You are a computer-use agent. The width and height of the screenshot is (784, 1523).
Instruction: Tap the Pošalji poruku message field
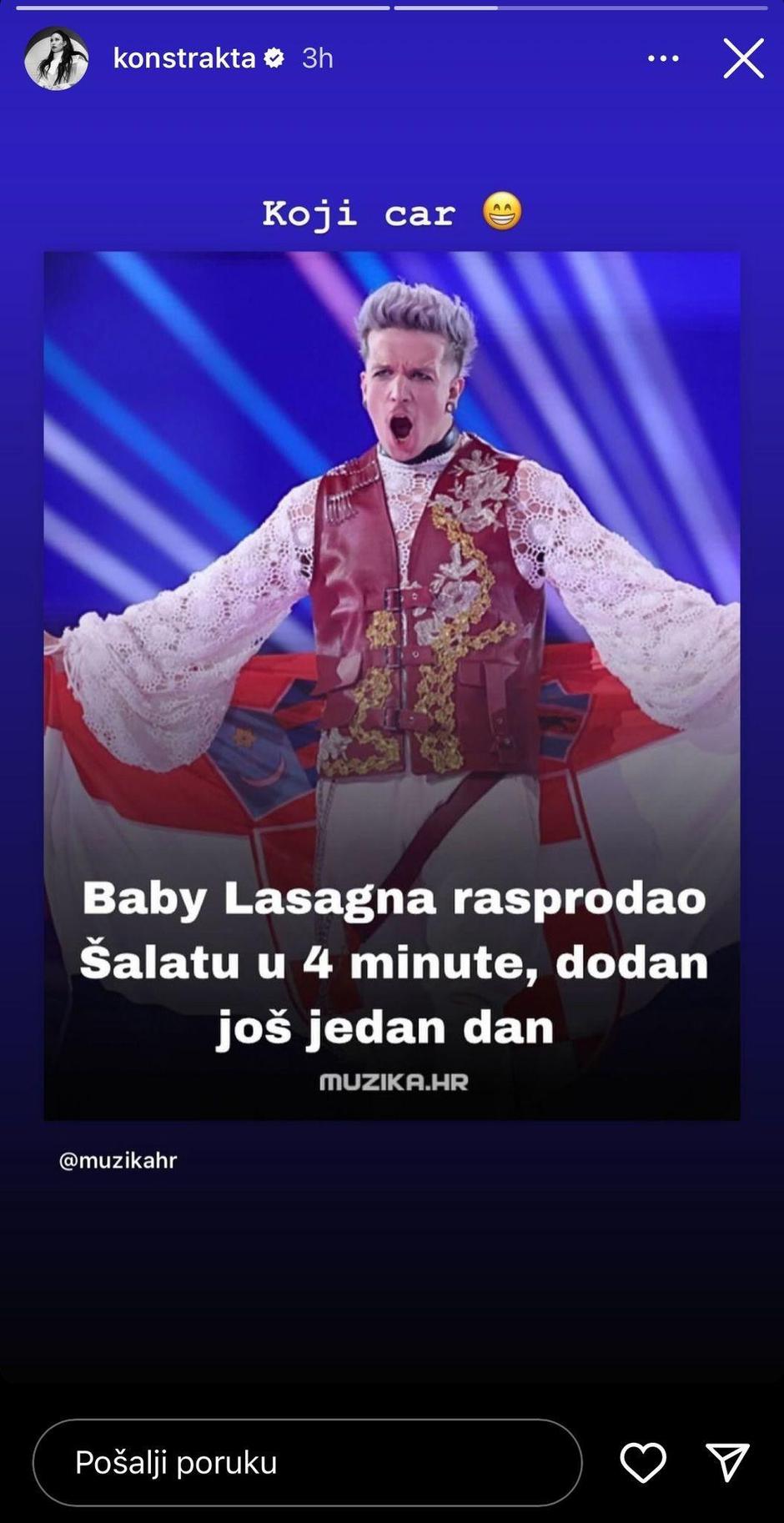pos(307,1462)
